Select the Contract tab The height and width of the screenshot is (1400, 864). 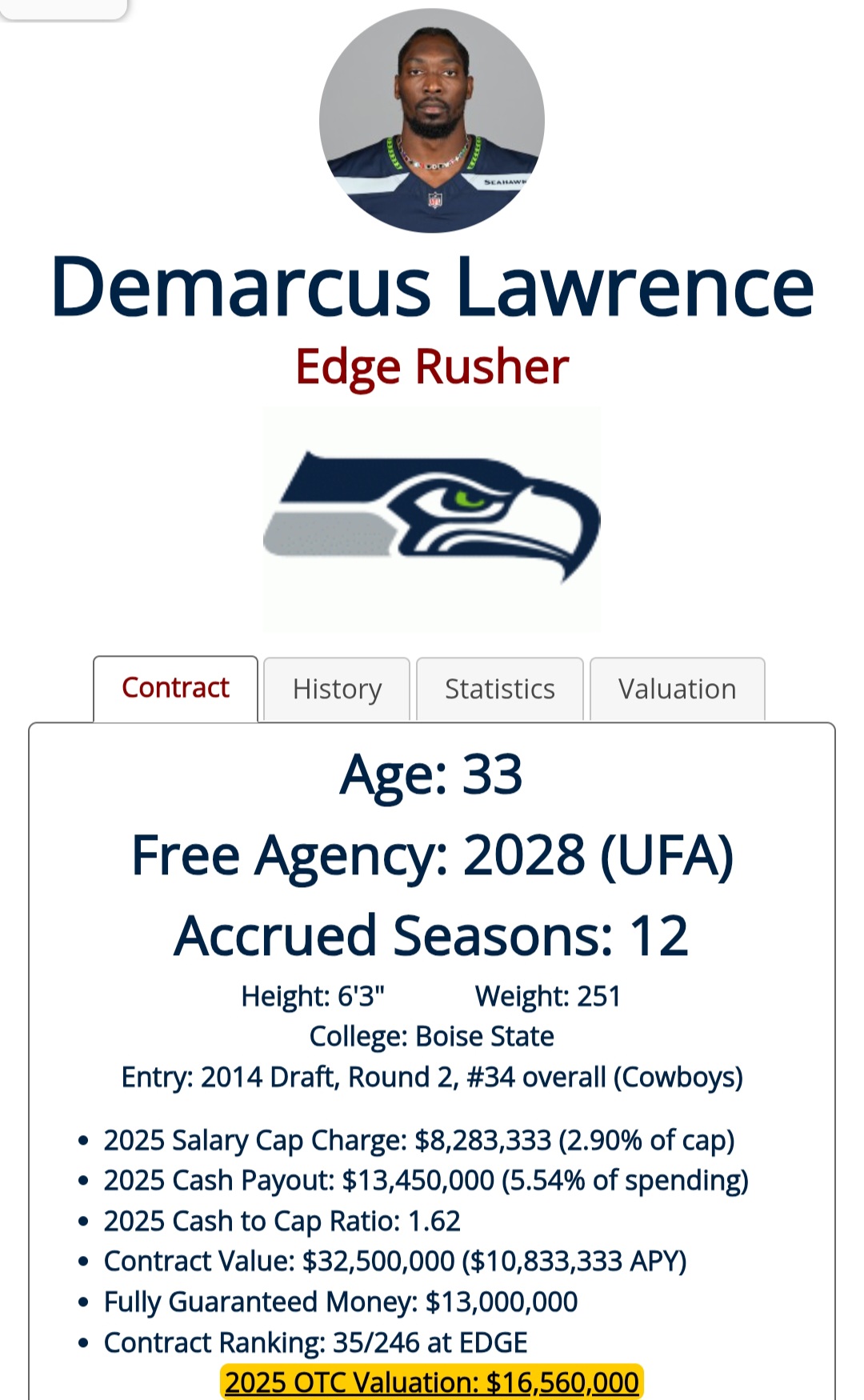point(175,689)
